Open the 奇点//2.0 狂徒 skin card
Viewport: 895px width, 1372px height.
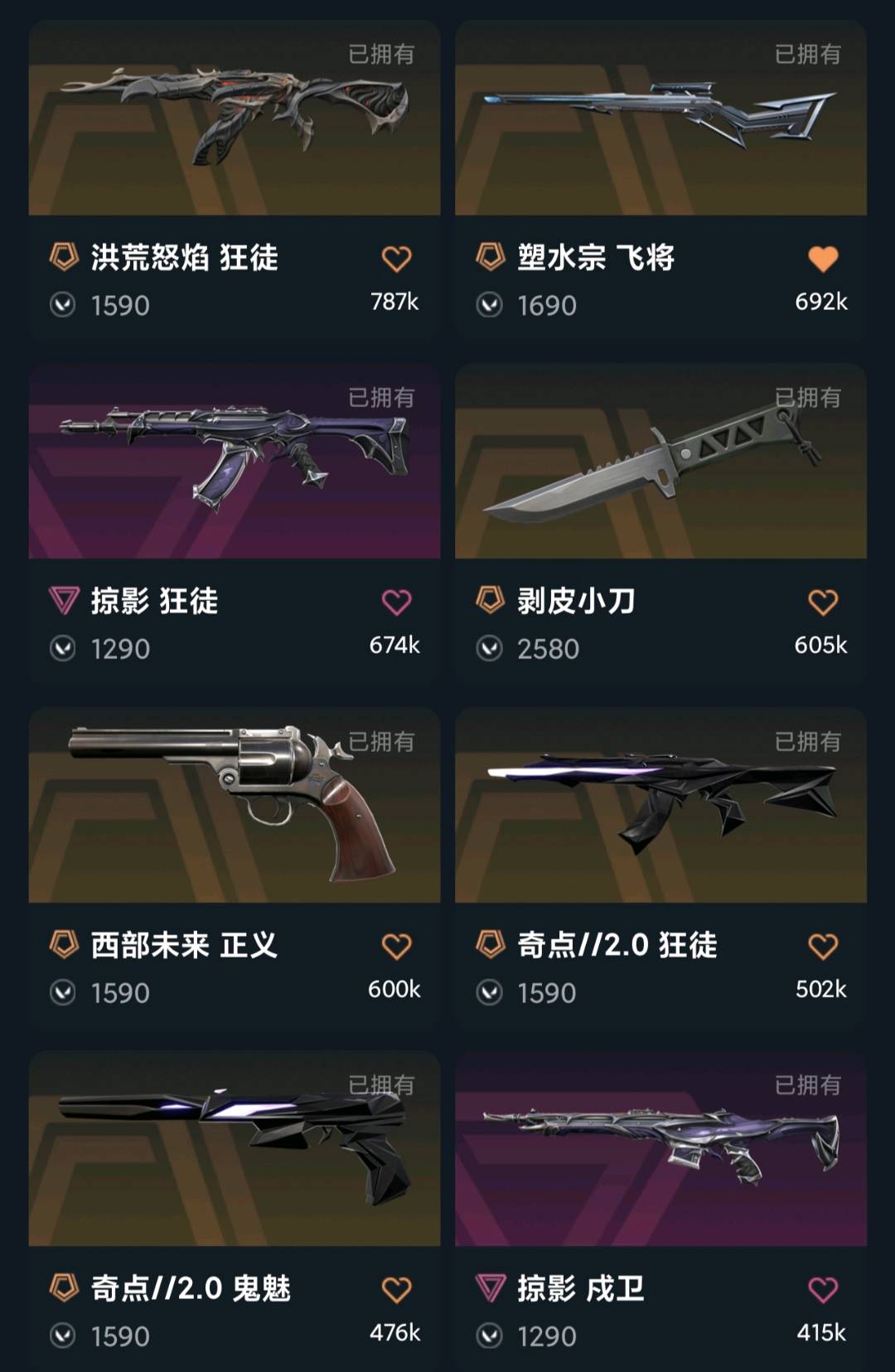point(660,805)
